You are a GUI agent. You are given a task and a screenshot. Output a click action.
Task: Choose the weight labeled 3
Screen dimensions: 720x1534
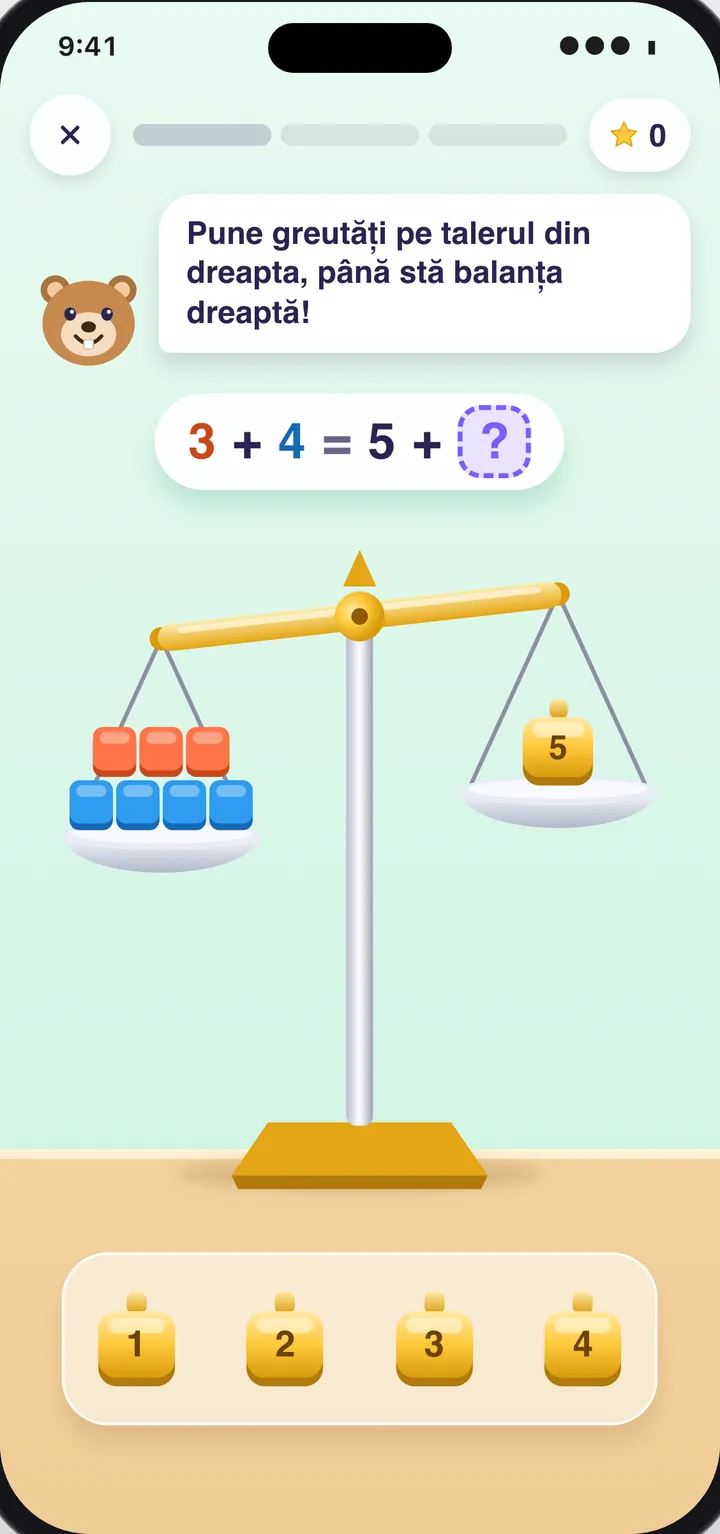(434, 1339)
